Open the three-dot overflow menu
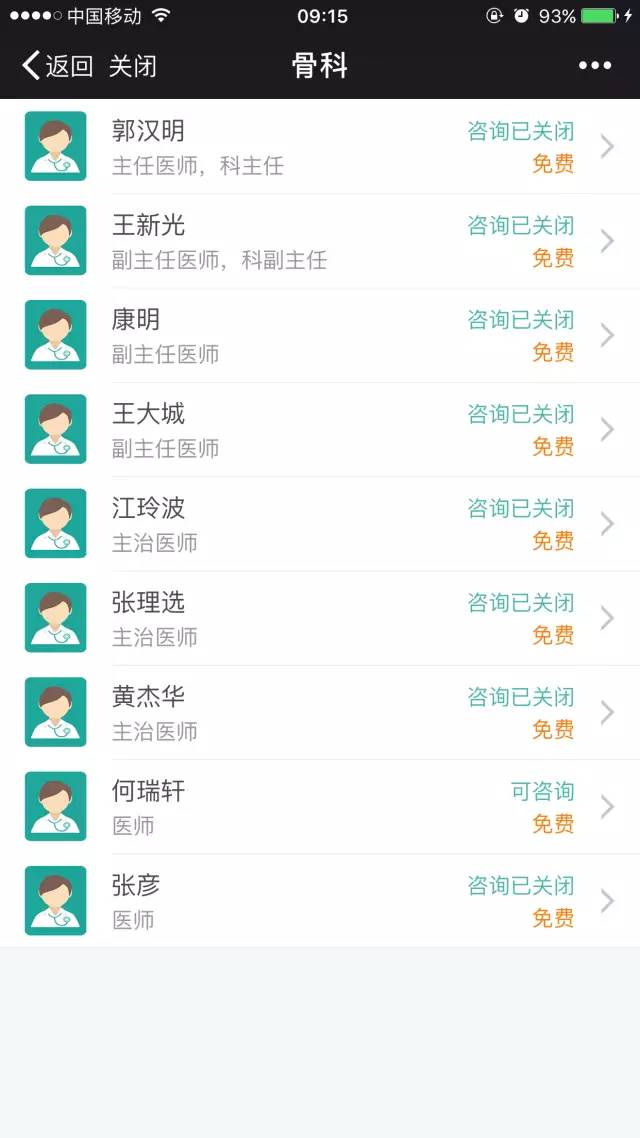The width and height of the screenshot is (640, 1138). click(595, 66)
